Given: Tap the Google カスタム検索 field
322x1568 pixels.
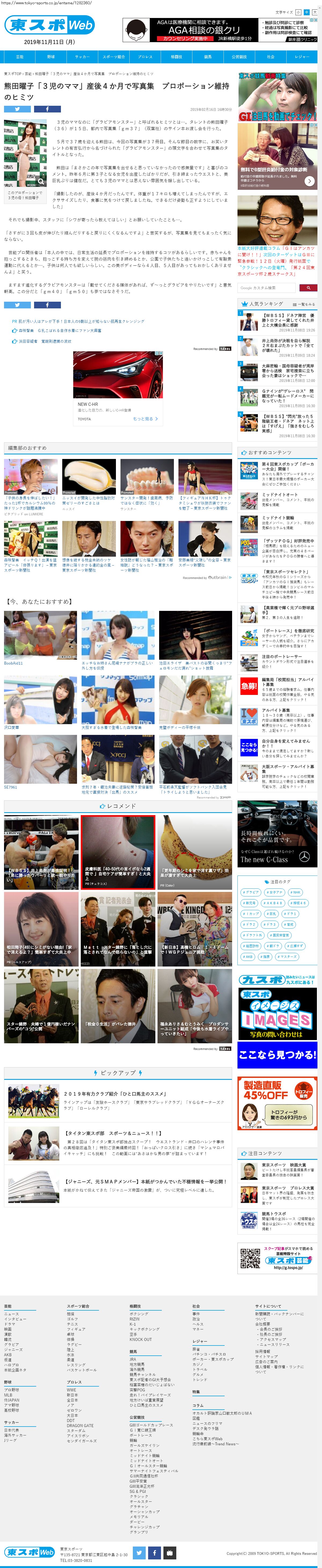Looking at the screenshot, I should point(268,288).
